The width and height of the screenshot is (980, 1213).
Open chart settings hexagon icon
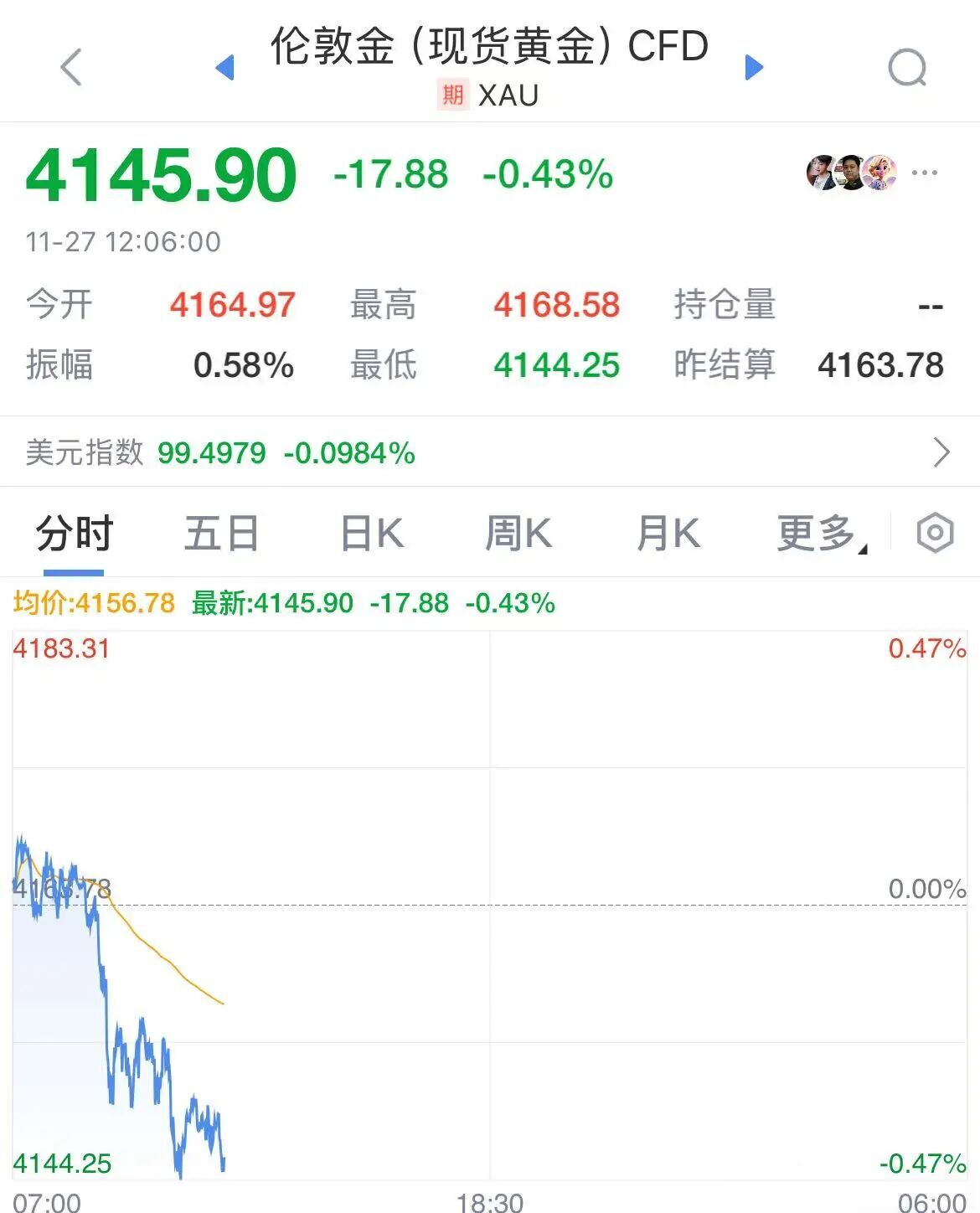935,533
